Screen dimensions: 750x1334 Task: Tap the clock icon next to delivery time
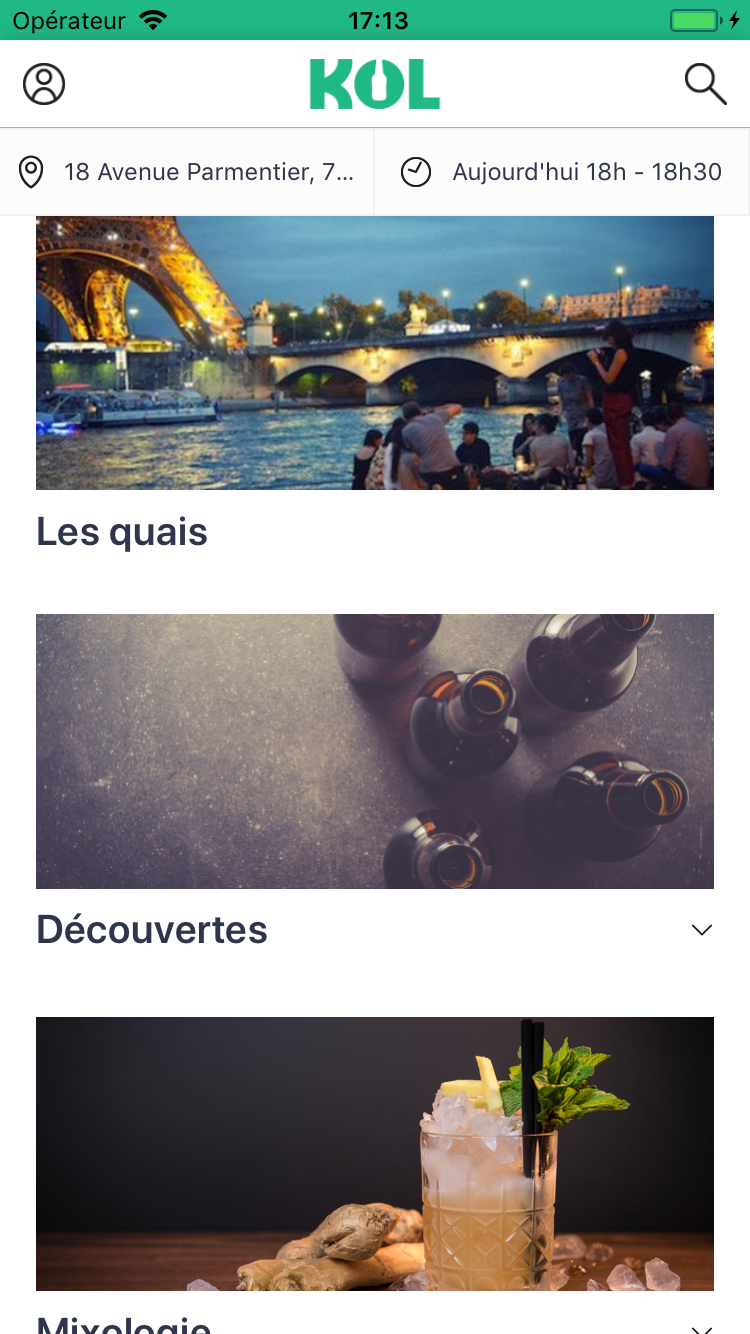tap(416, 171)
